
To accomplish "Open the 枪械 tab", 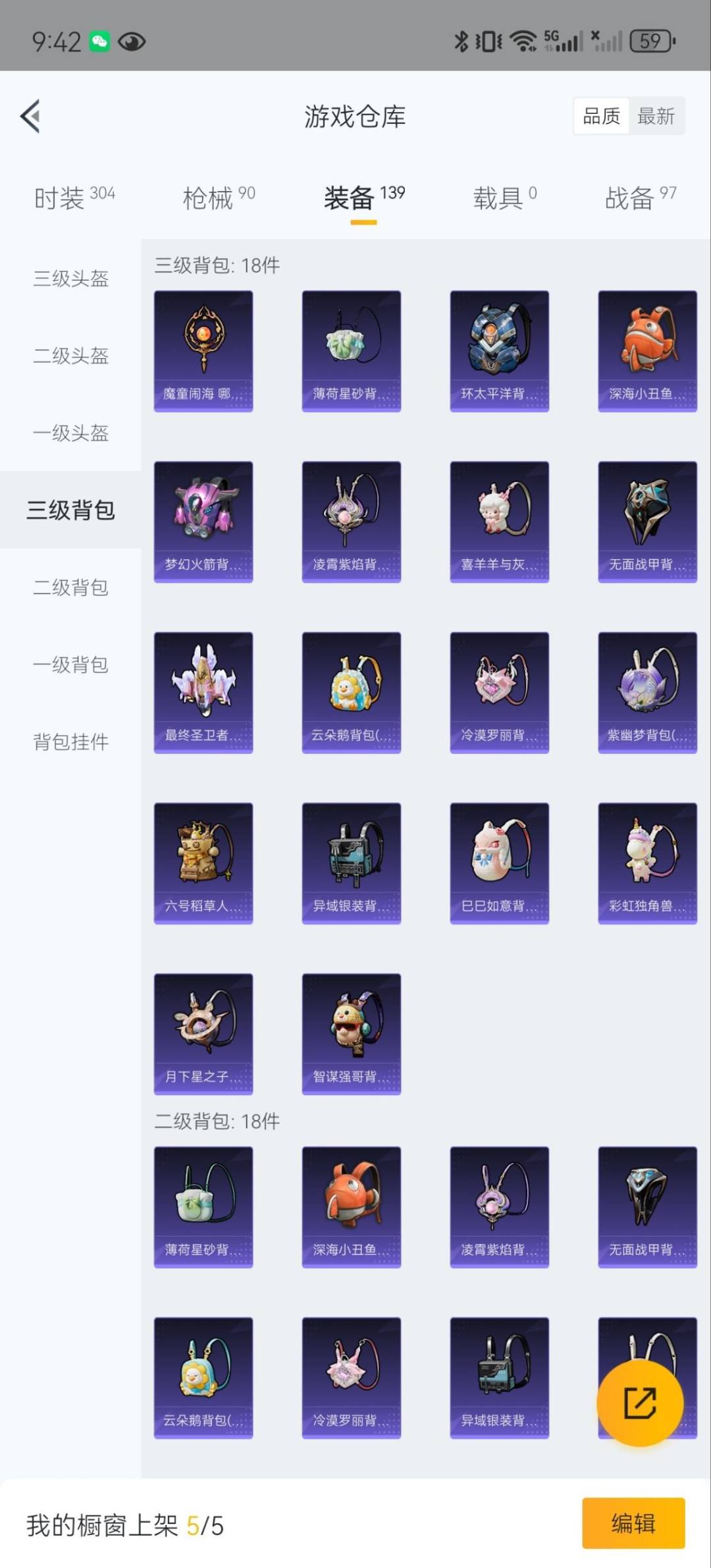I will click(219, 197).
